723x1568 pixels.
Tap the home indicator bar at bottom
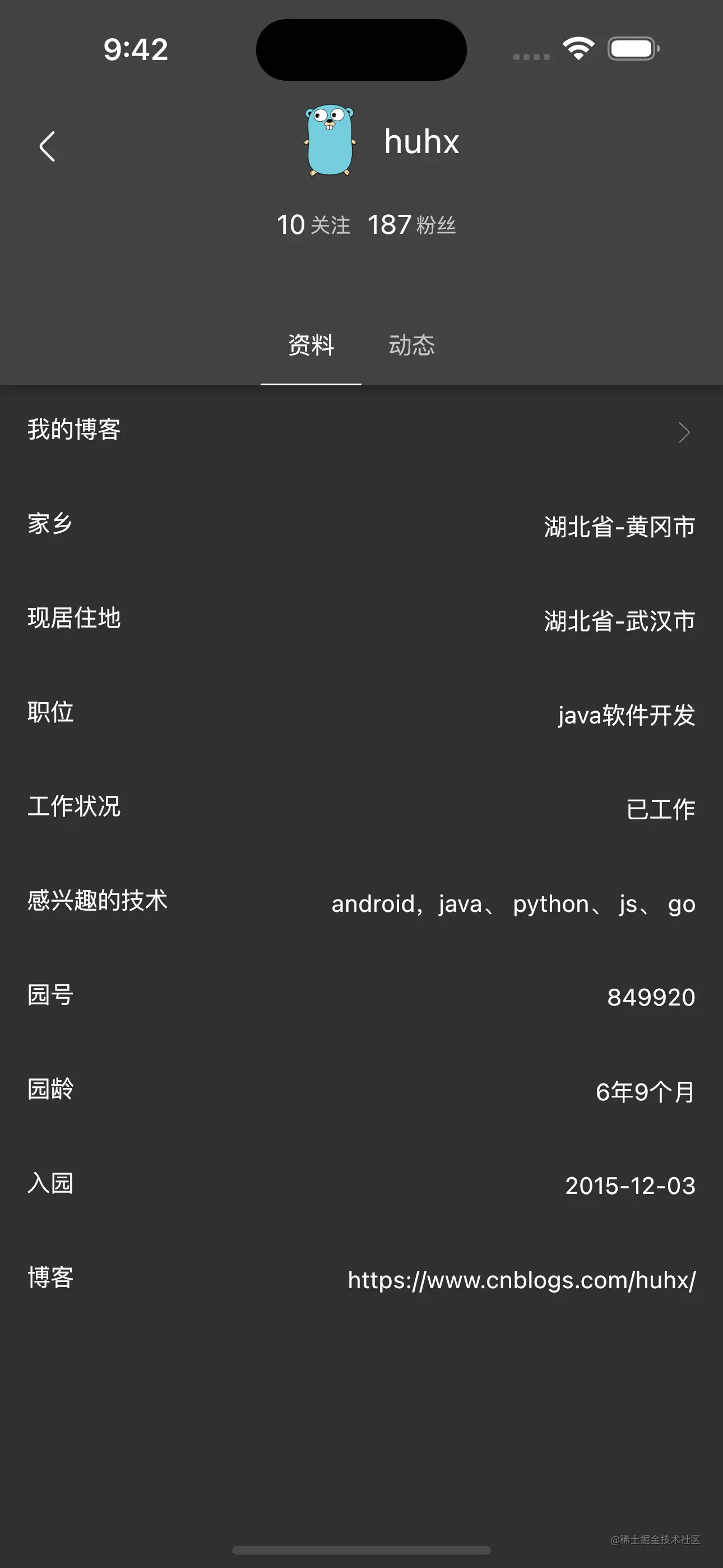click(361, 1552)
